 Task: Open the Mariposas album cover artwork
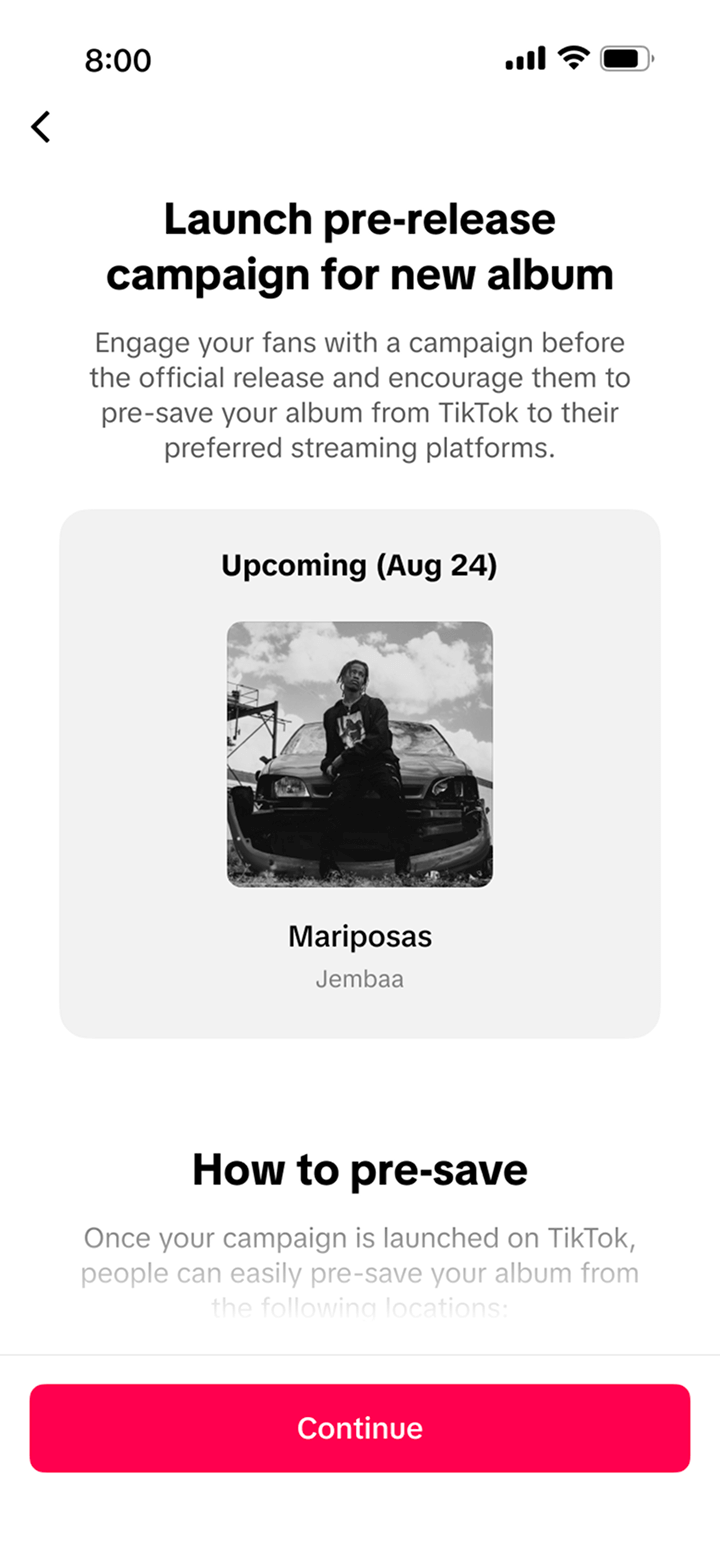coord(359,754)
